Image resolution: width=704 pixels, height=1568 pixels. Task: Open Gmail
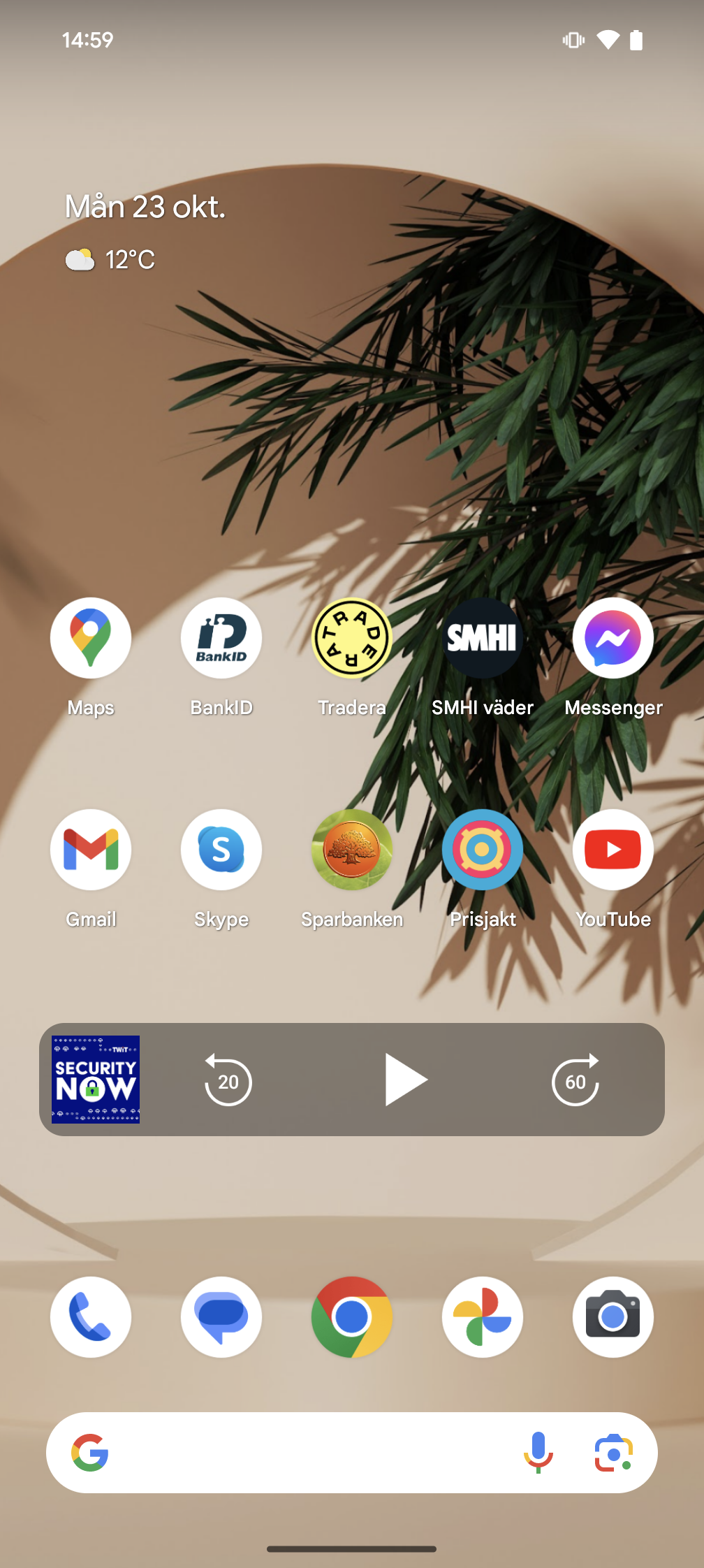(91, 850)
